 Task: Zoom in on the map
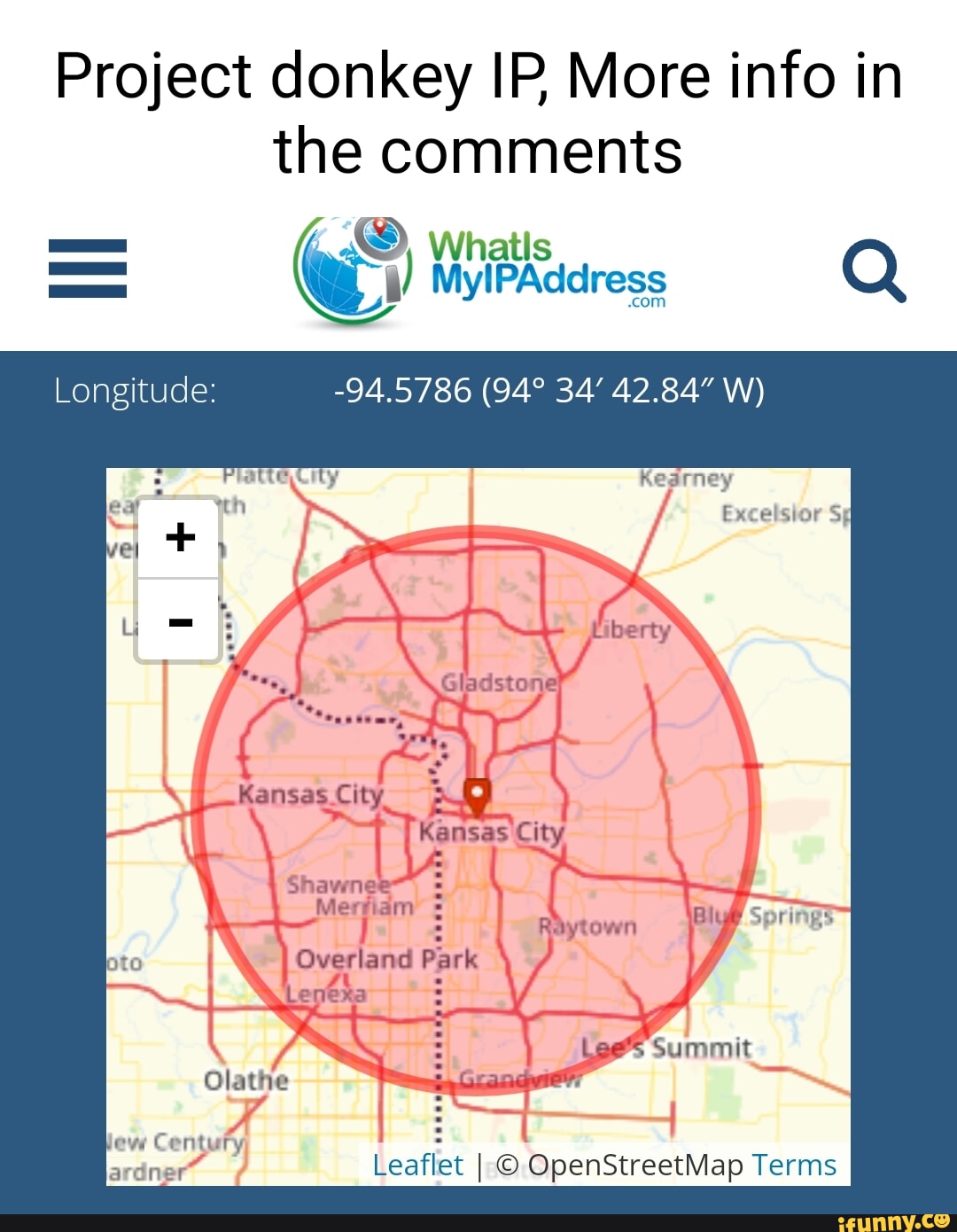(x=180, y=537)
